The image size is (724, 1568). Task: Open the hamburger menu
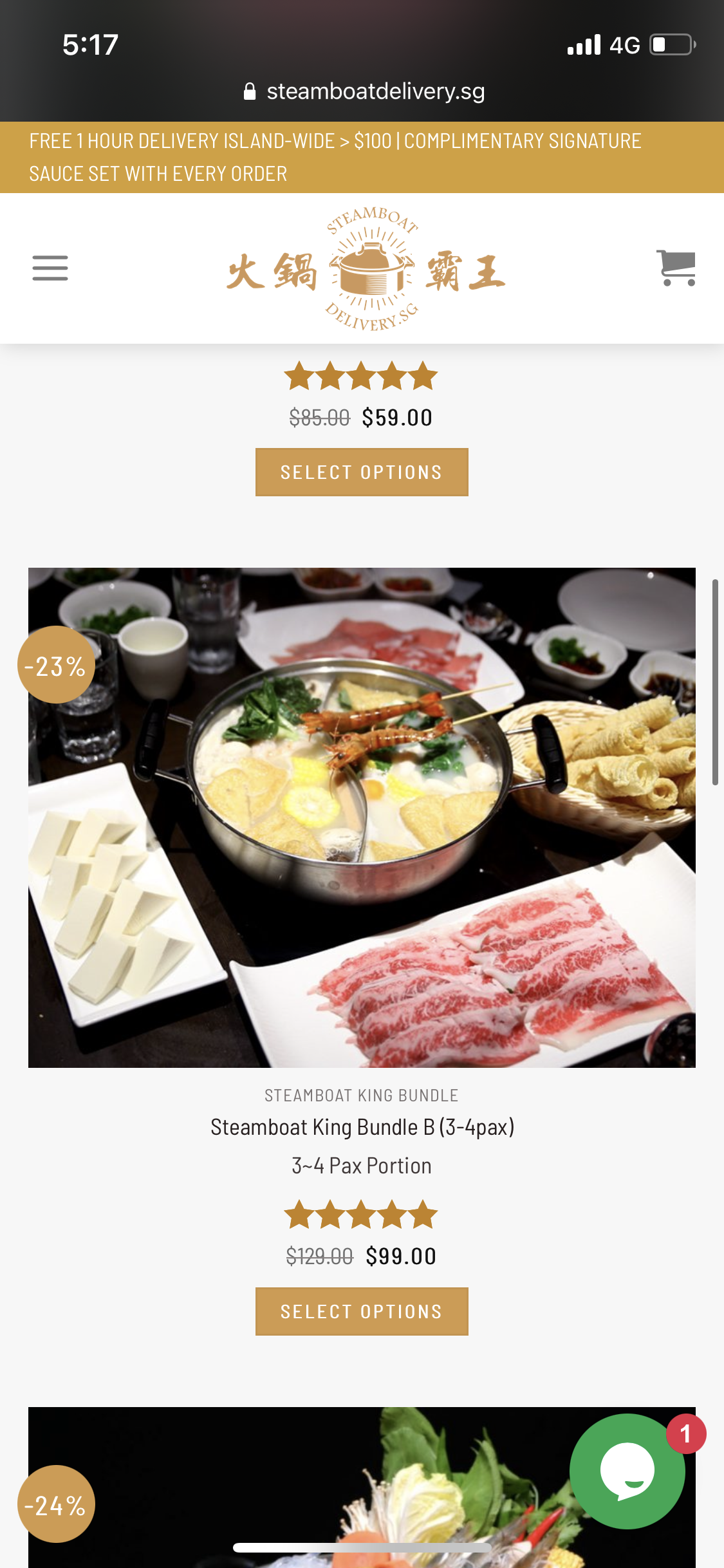50,268
